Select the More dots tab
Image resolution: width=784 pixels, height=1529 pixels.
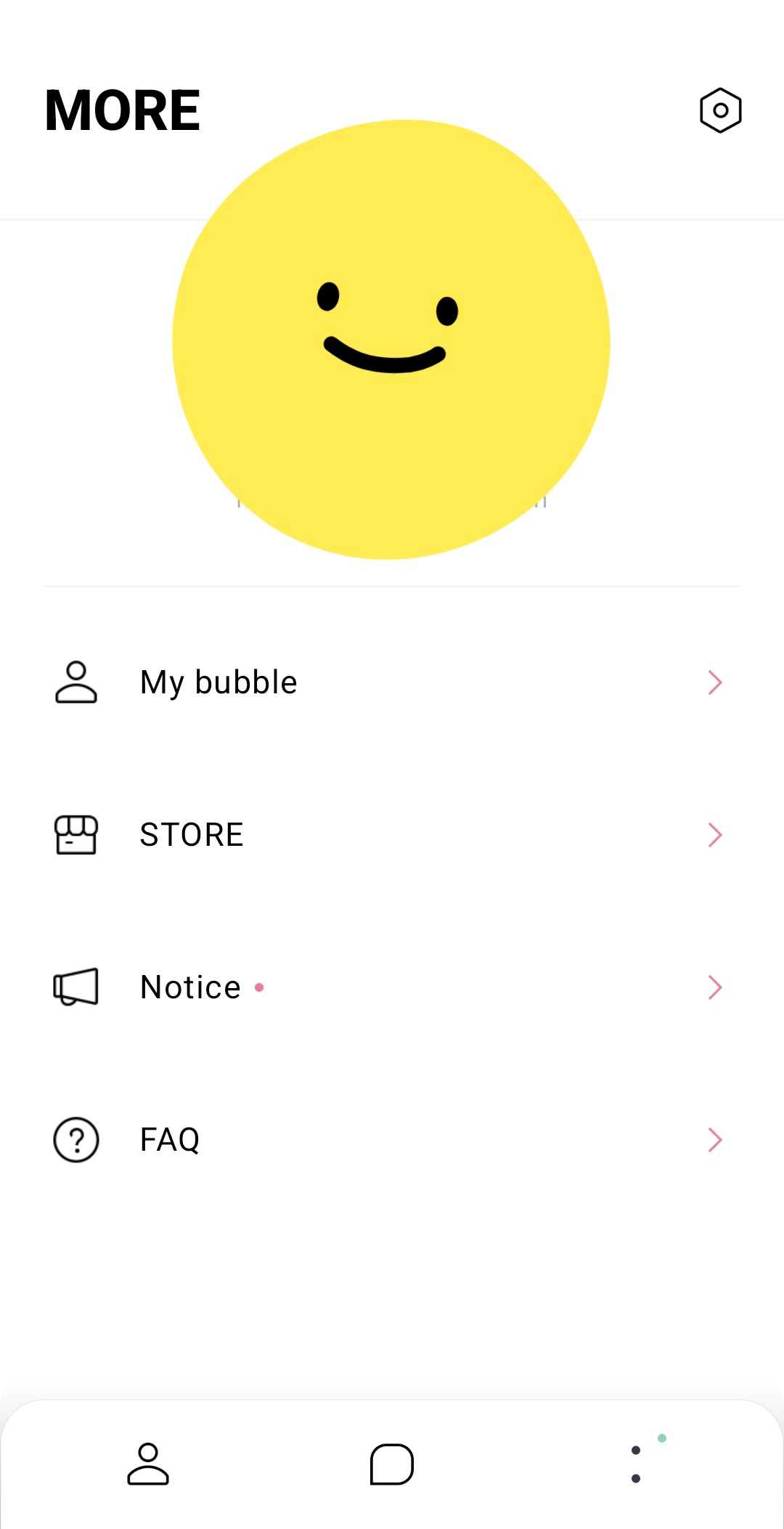tap(637, 1464)
